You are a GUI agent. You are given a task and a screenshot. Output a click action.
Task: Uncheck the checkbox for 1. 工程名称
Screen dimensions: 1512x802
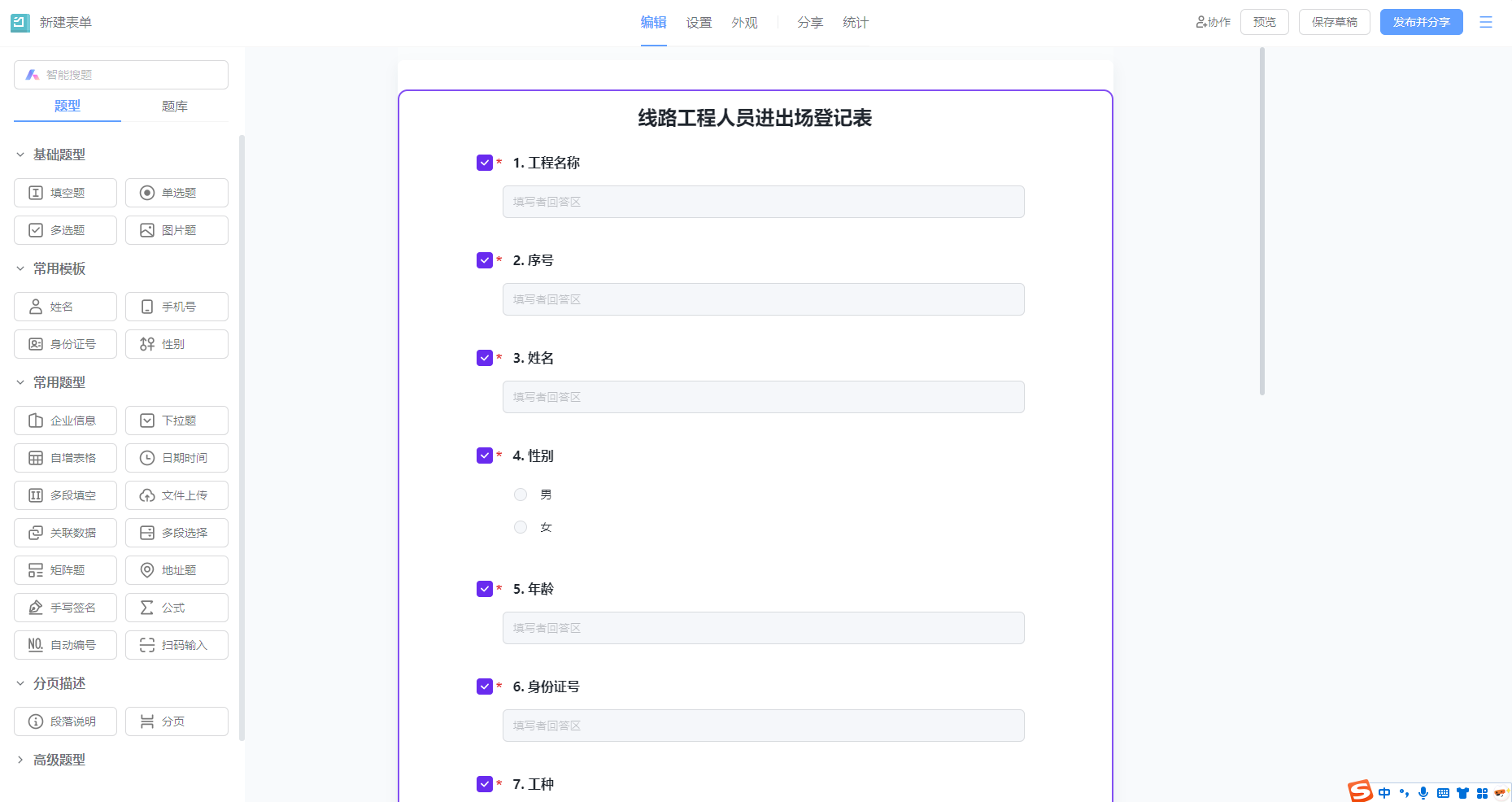coord(485,163)
